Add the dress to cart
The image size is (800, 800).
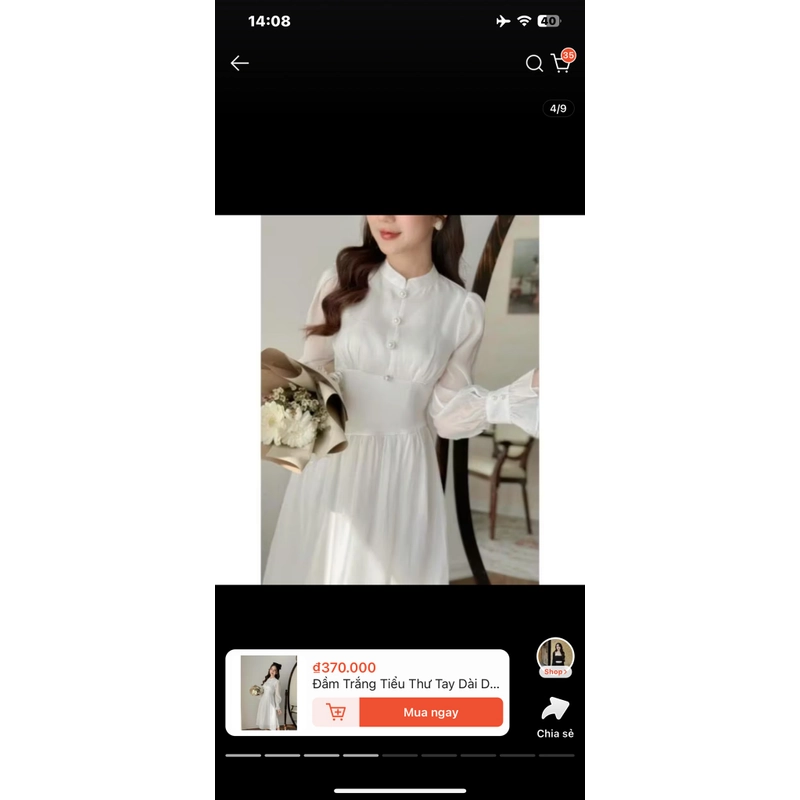pyautogui.click(x=336, y=712)
